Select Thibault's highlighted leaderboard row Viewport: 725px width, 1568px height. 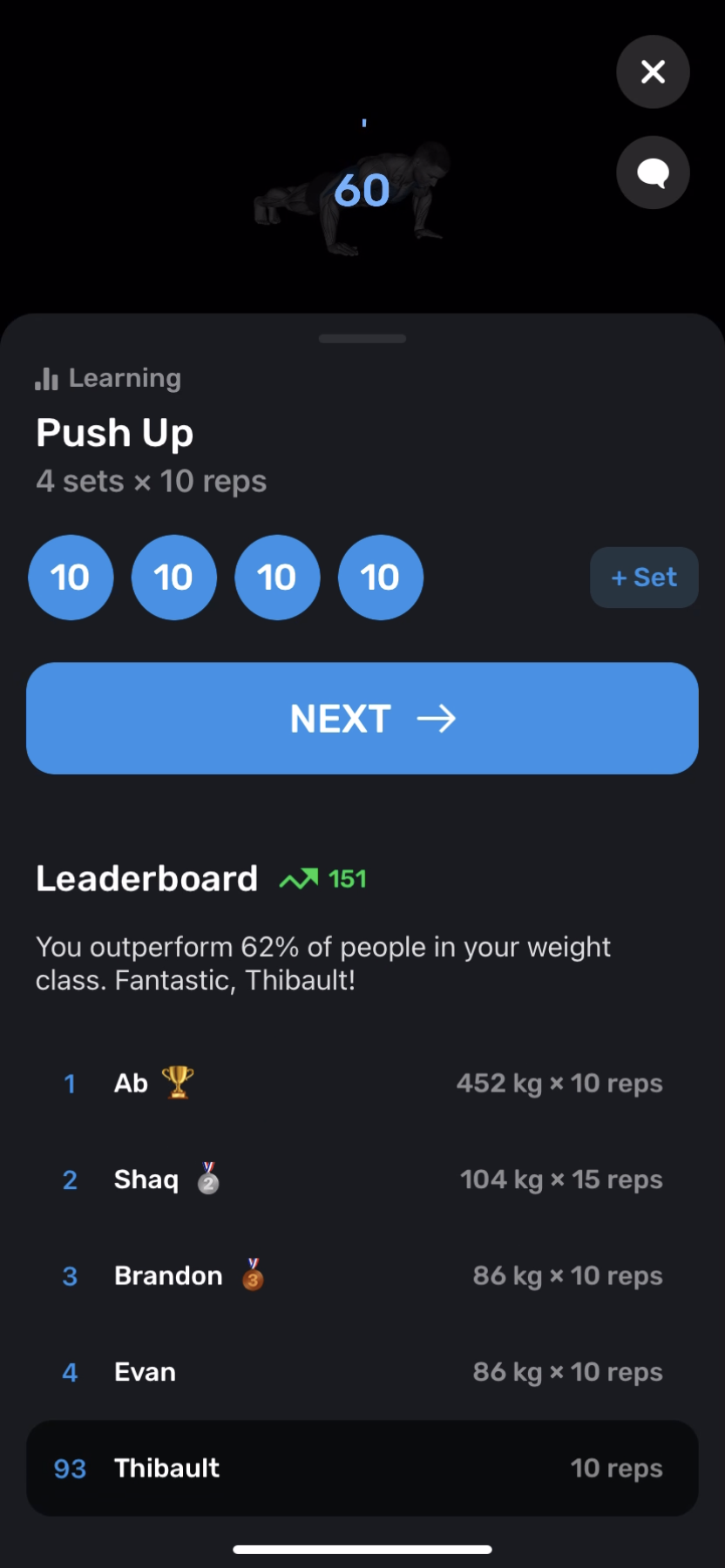(x=362, y=1468)
